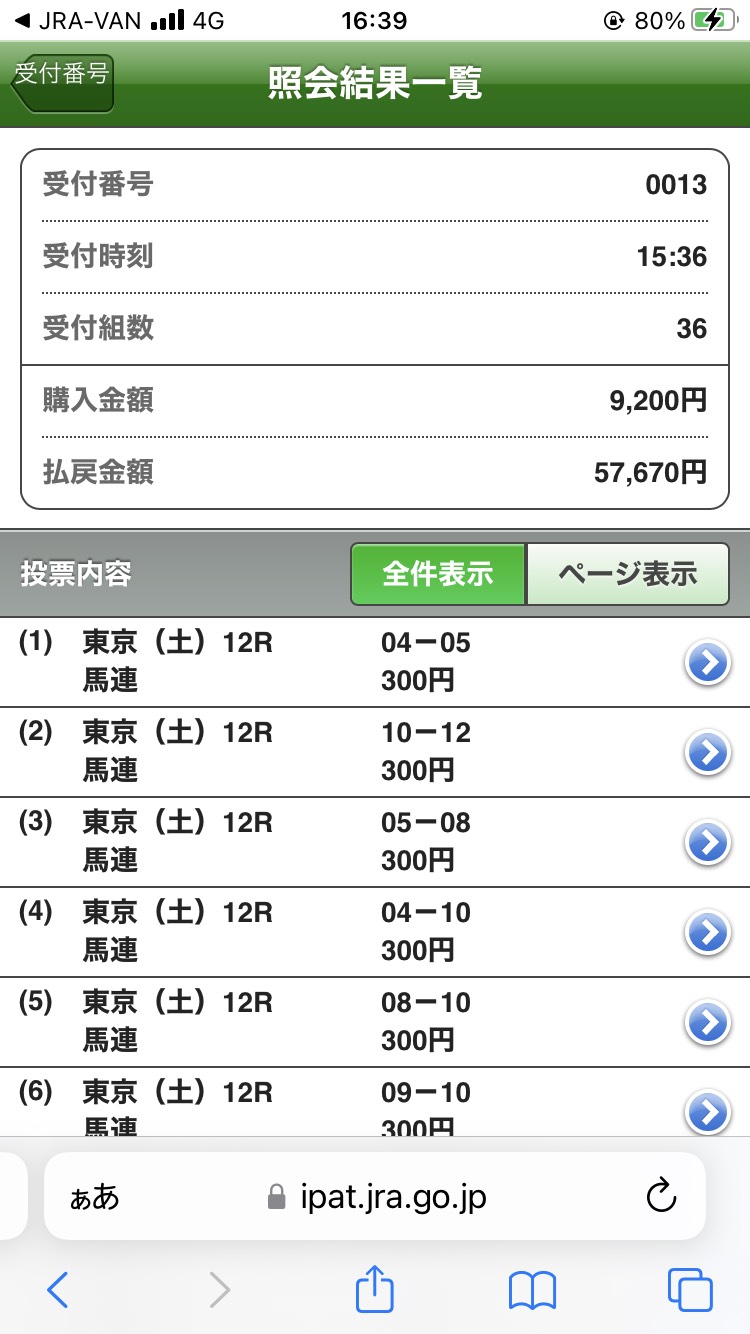Go back to 受付番号 list
This screenshot has width=750, height=1334.
click(62, 78)
